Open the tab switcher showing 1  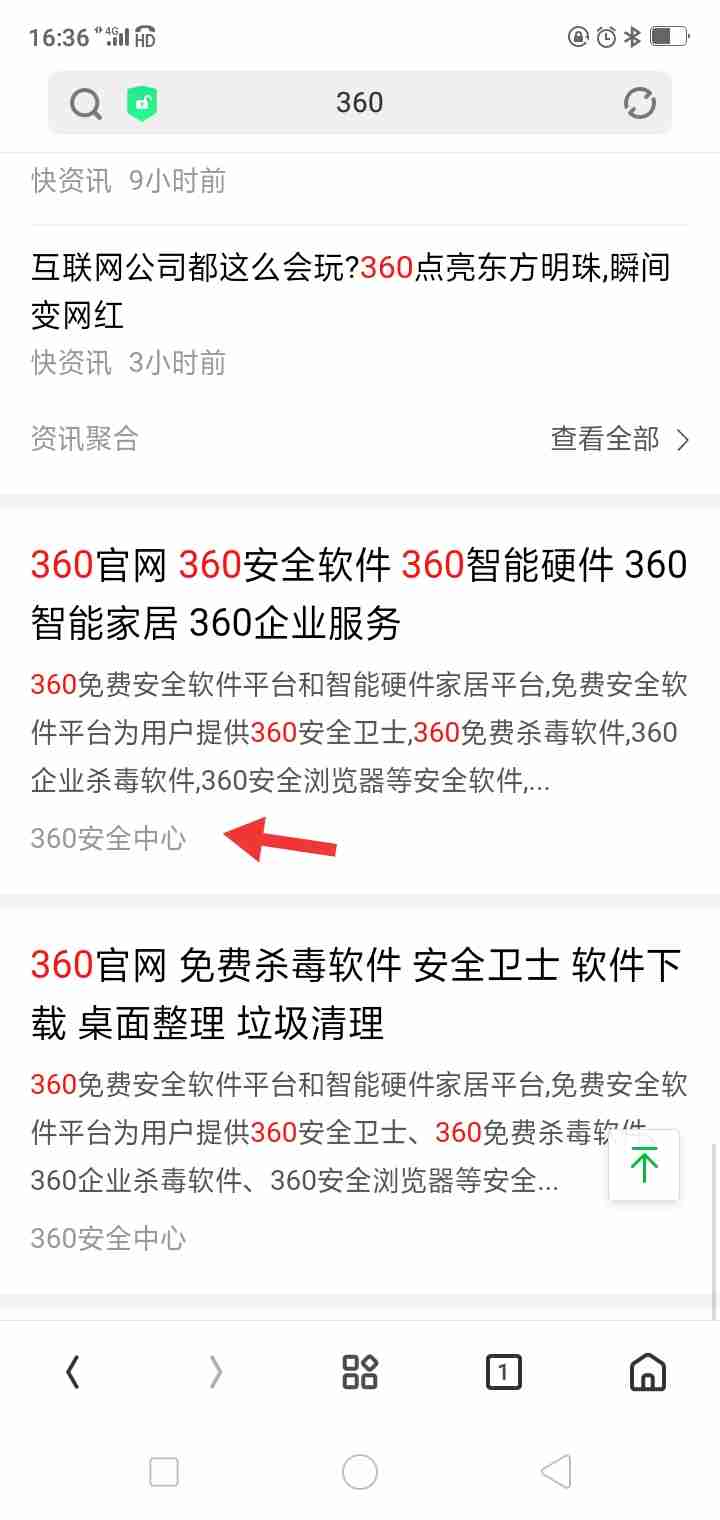pyautogui.click(x=503, y=1372)
